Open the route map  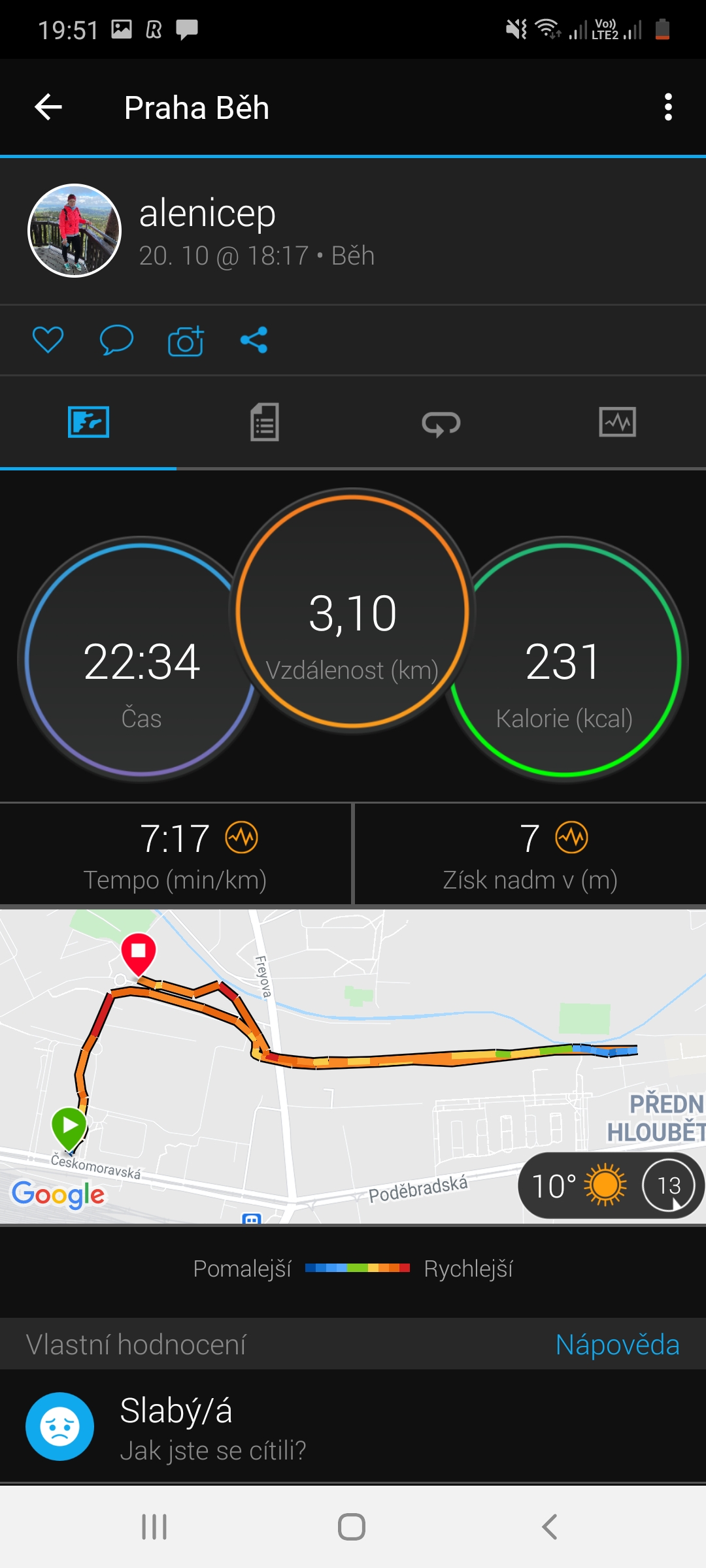[353, 1066]
